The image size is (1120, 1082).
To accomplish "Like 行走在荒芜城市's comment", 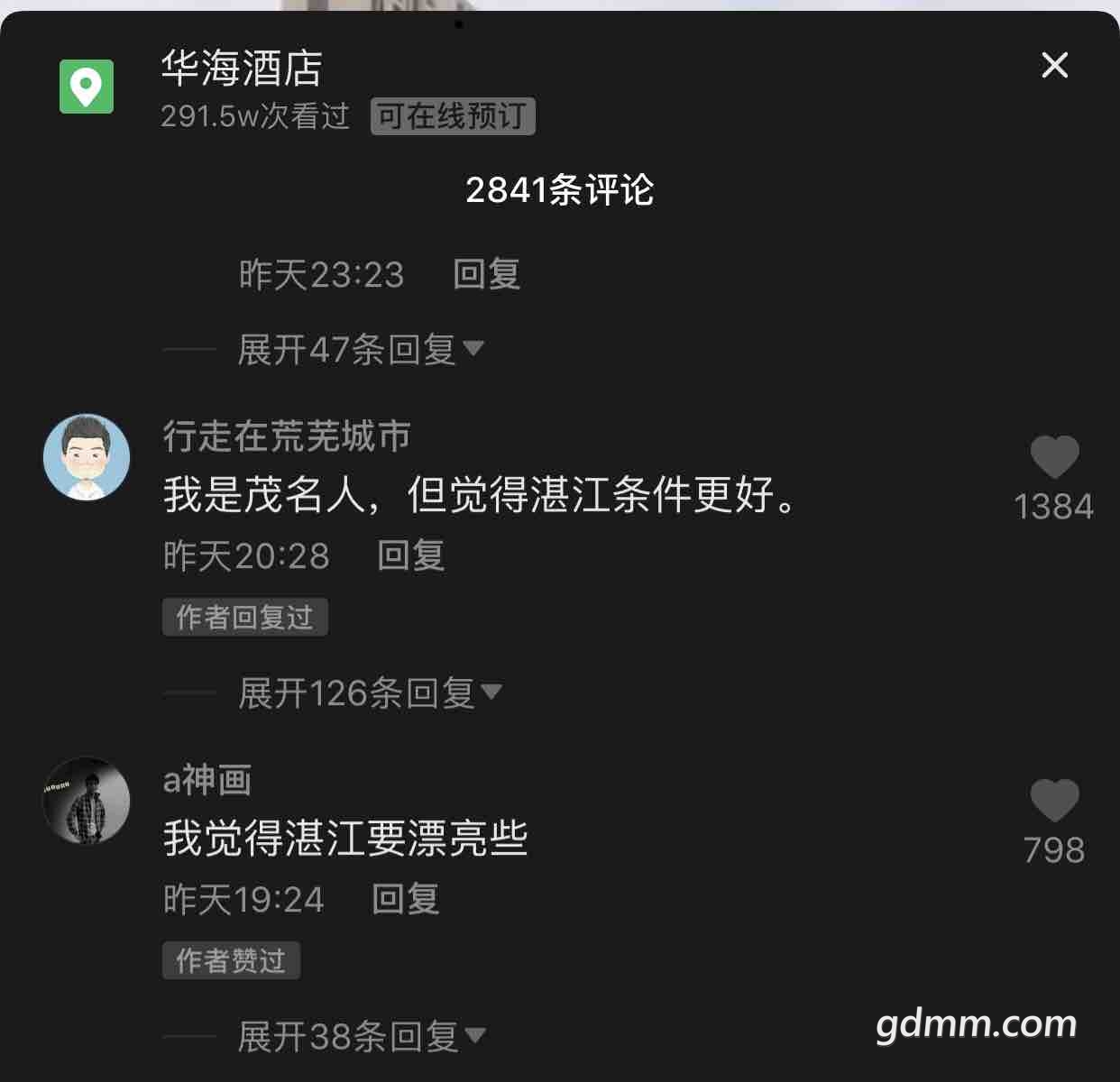I will [x=1054, y=457].
